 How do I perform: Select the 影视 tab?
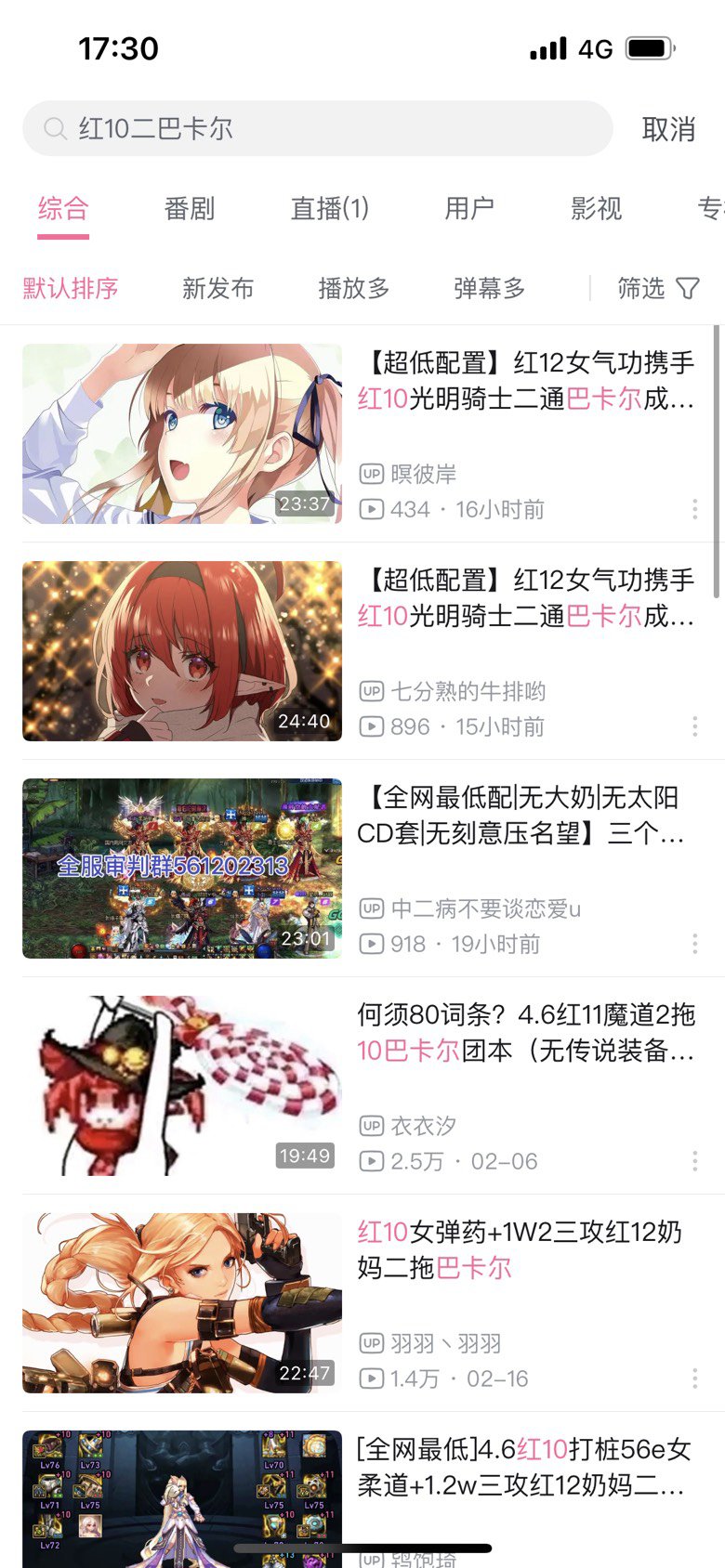[x=596, y=209]
